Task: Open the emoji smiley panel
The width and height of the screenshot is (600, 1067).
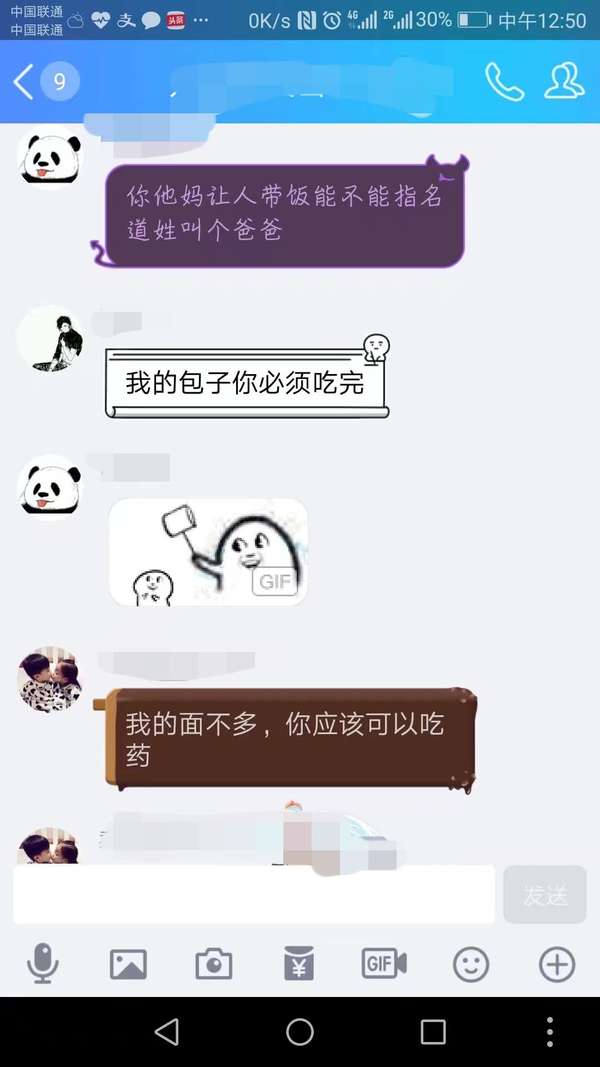Action: click(471, 964)
